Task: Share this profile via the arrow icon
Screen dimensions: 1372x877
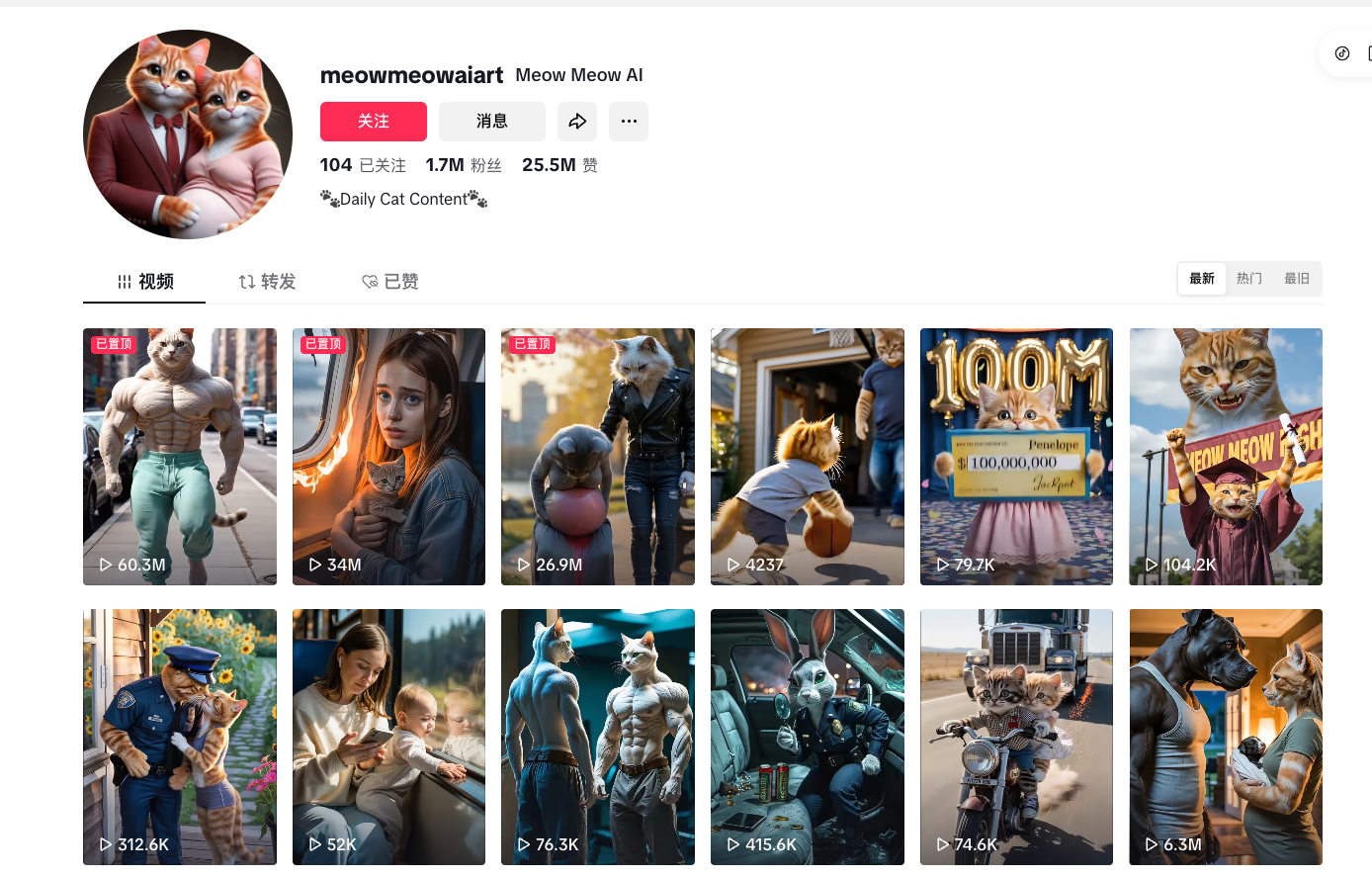Action: pyautogui.click(x=577, y=122)
